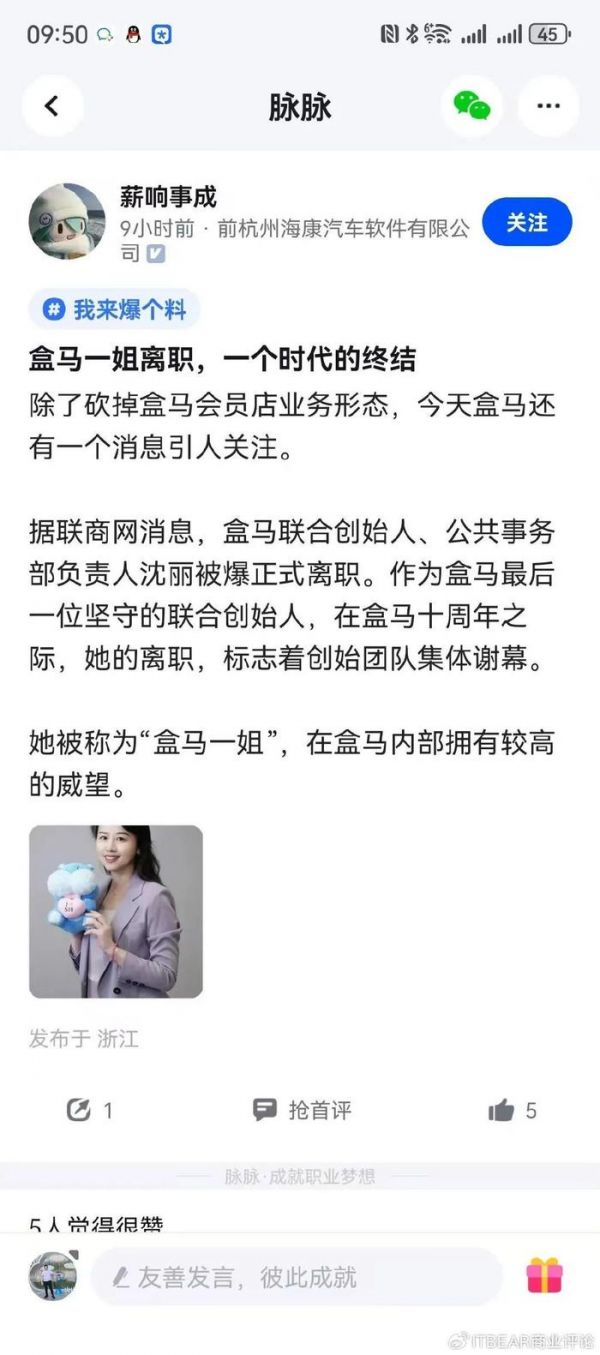Like the post with thumbs-up icon
Image resolution: width=600 pixels, height=1355 pixels.
[x=502, y=1110]
